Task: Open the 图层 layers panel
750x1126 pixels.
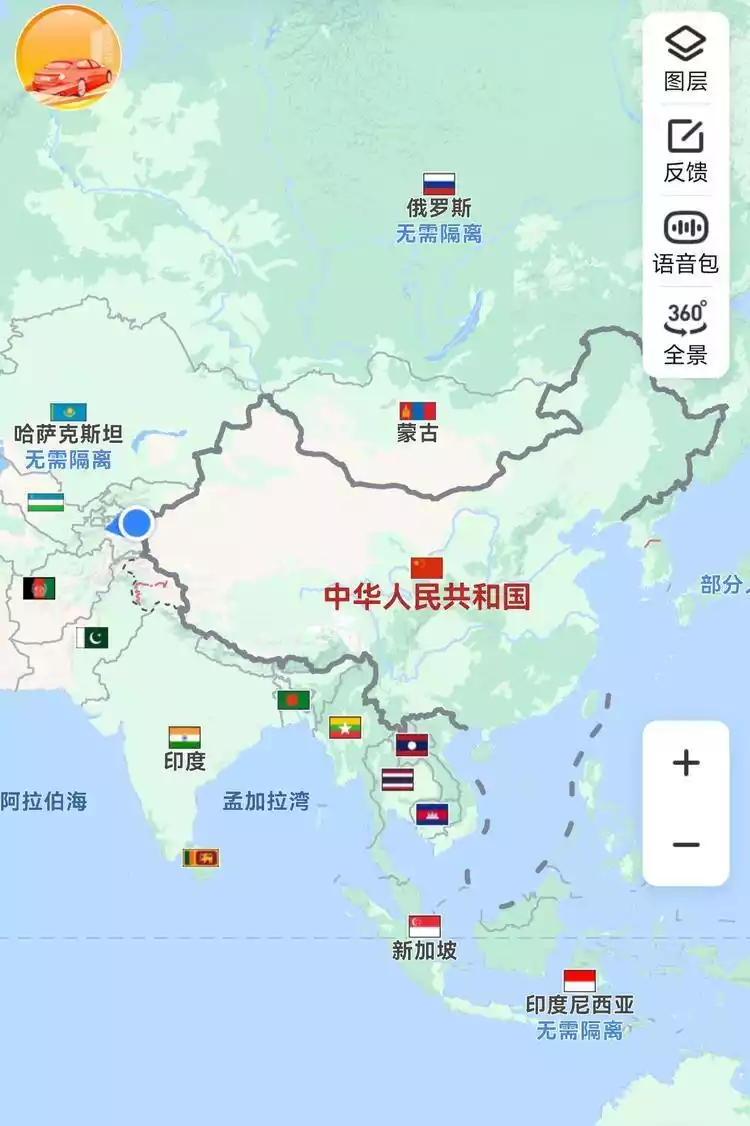Action: point(685,59)
